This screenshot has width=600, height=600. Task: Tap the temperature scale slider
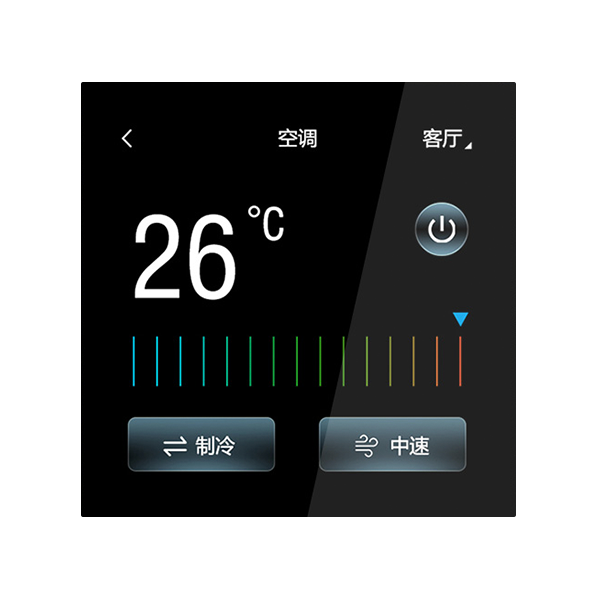[x=297, y=361]
